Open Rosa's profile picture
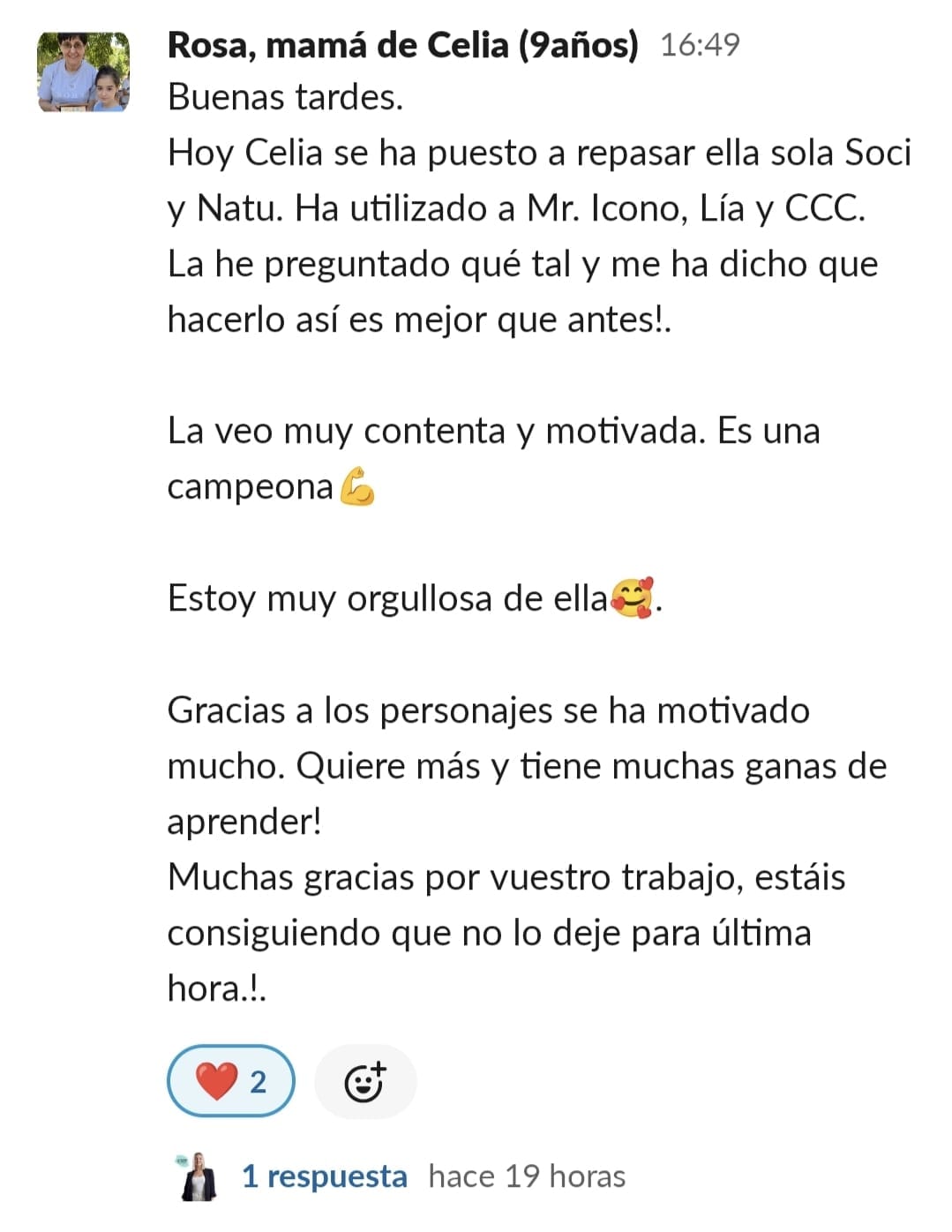This screenshot has width=952, height=1232. point(83,71)
